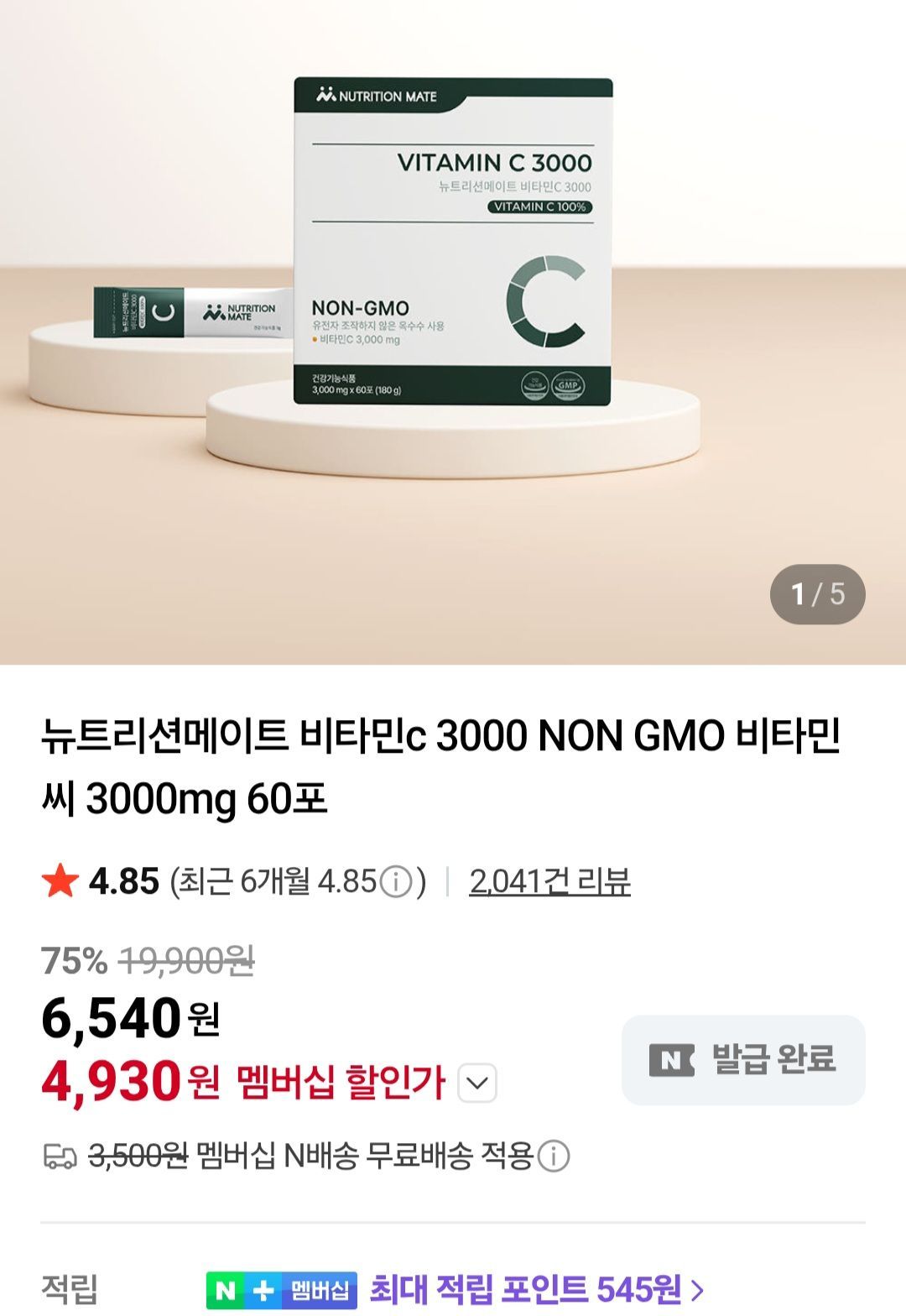The width and height of the screenshot is (906, 1316).
Task: Tap the info icon beside 최근 6개월 rating
Action: click(x=395, y=881)
